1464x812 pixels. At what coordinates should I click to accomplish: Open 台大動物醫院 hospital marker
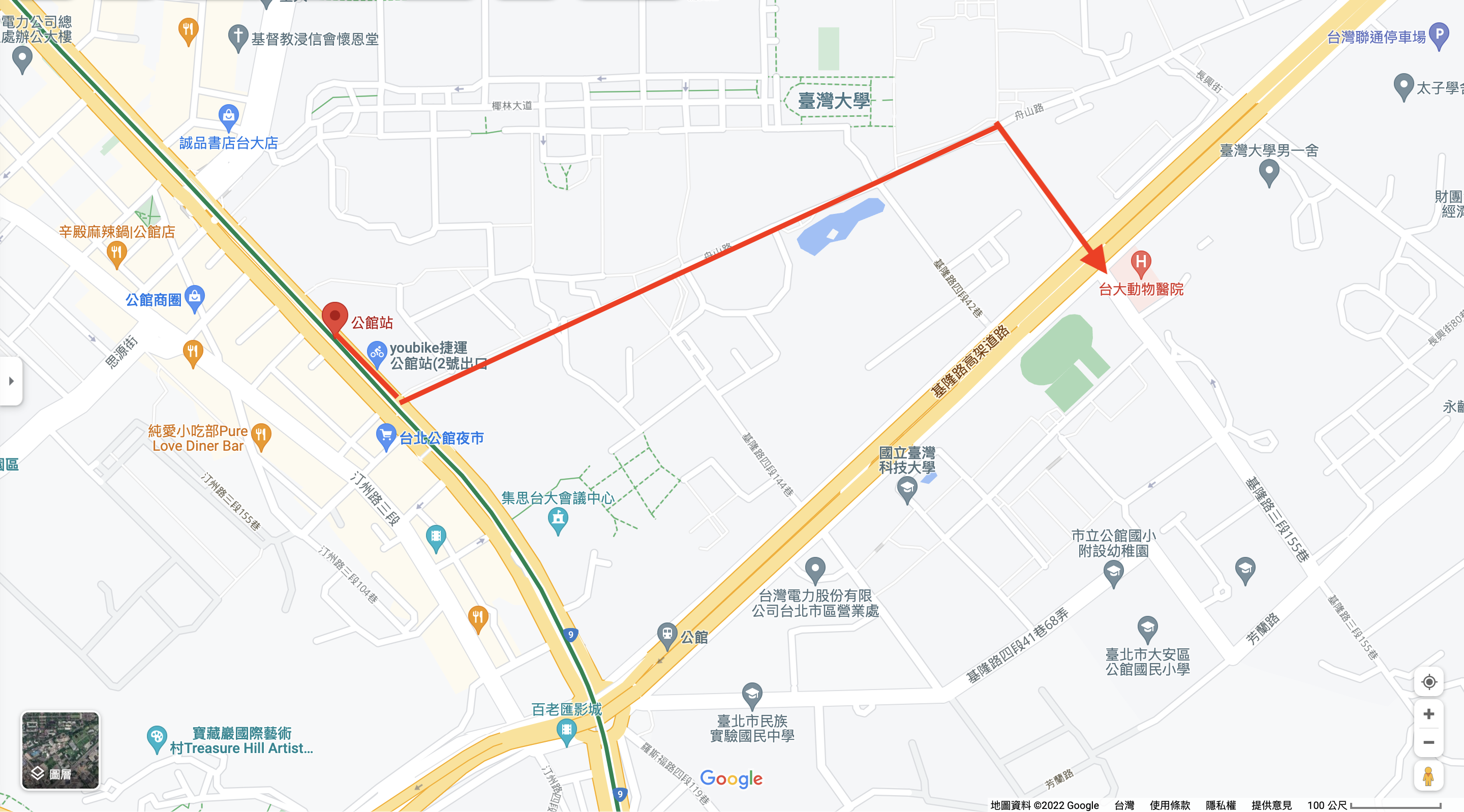(1140, 263)
